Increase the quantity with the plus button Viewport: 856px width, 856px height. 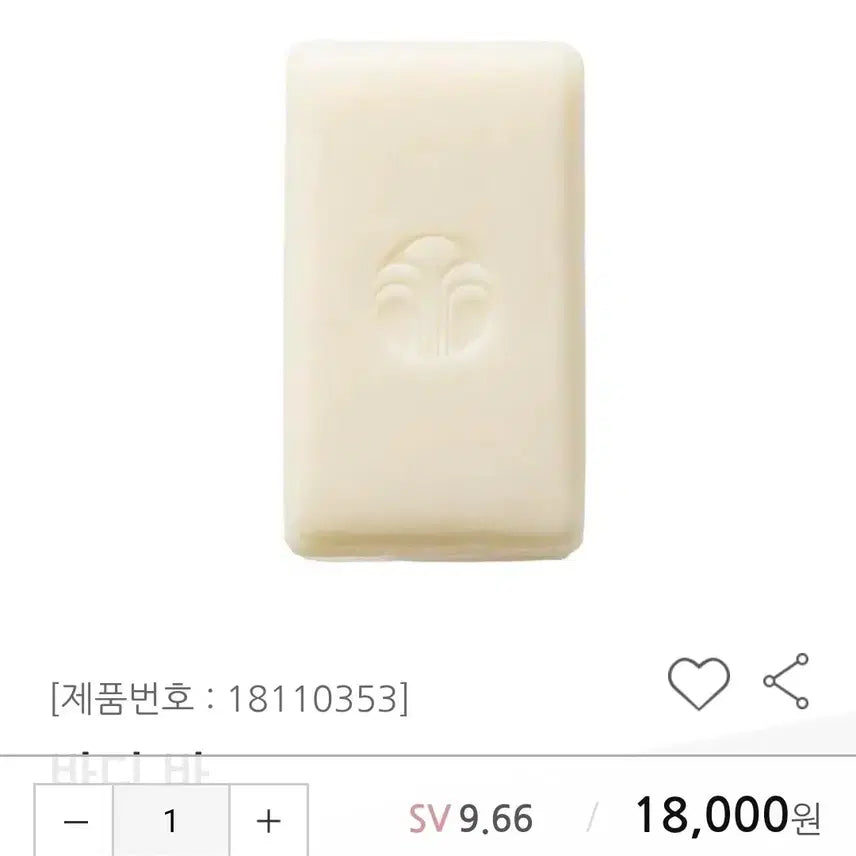click(267, 822)
